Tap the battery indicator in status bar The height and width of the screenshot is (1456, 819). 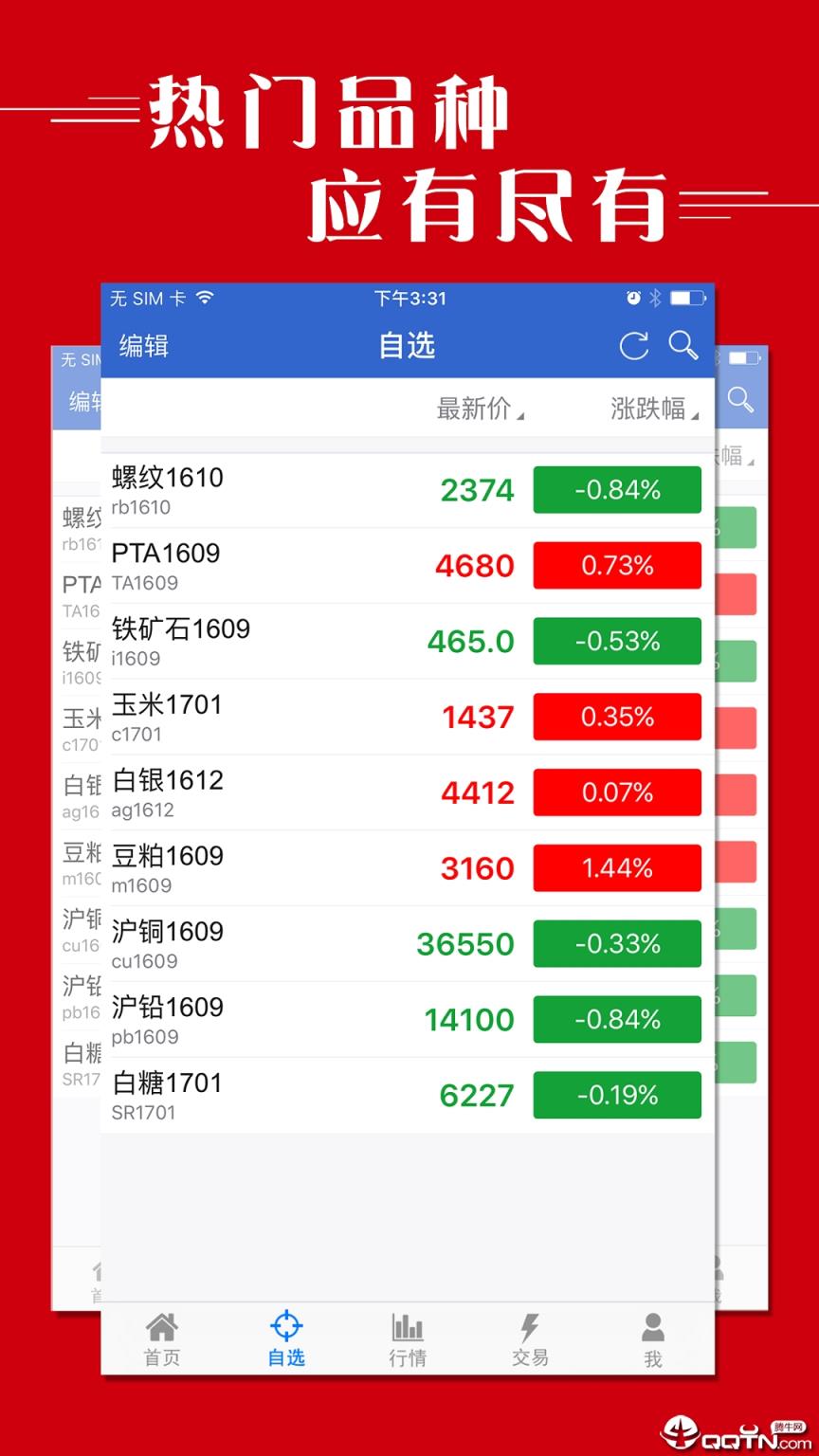(x=689, y=297)
